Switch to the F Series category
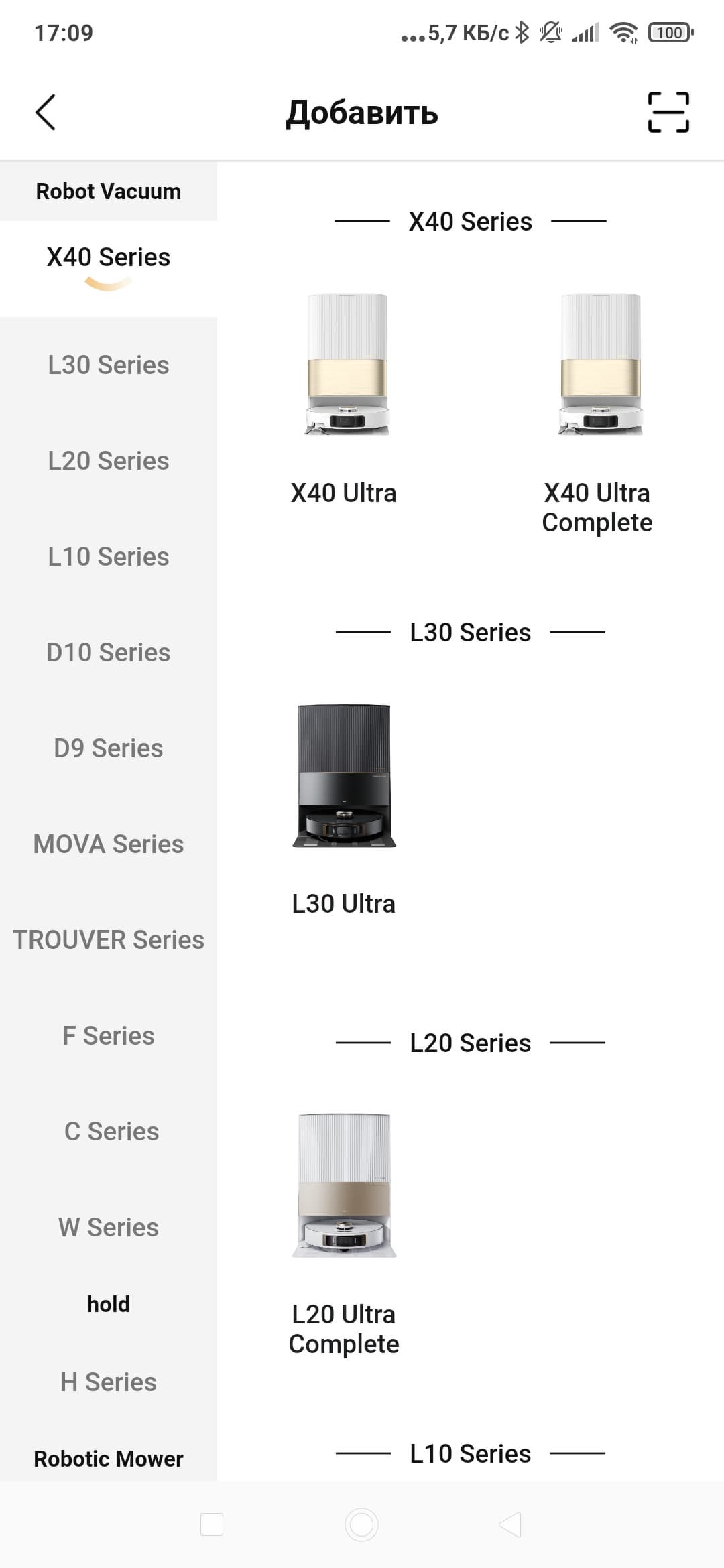The height and width of the screenshot is (1568, 724). pos(109,1036)
